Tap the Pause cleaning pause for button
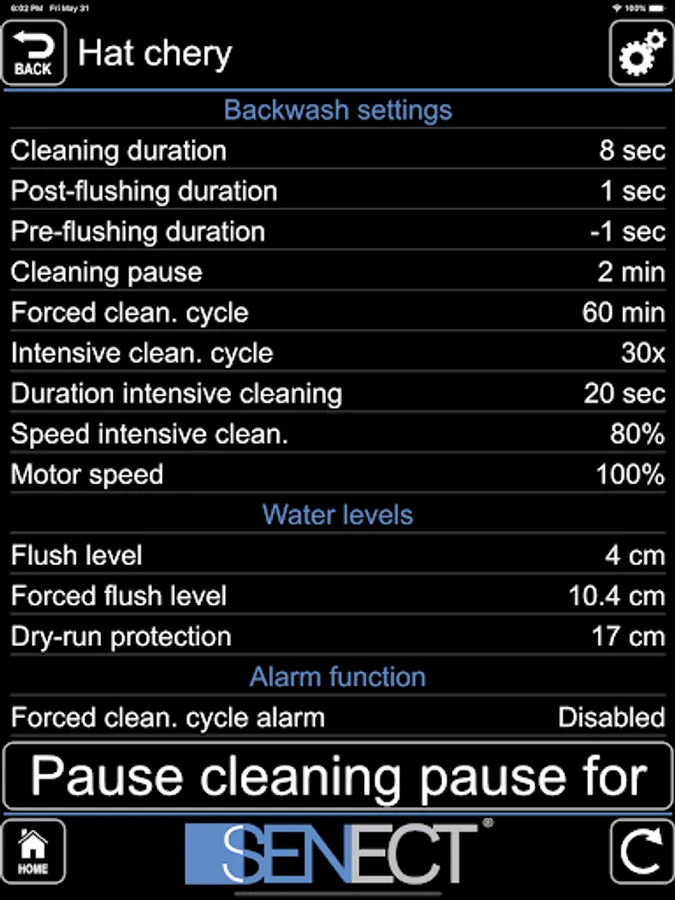 (x=338, y=776)
